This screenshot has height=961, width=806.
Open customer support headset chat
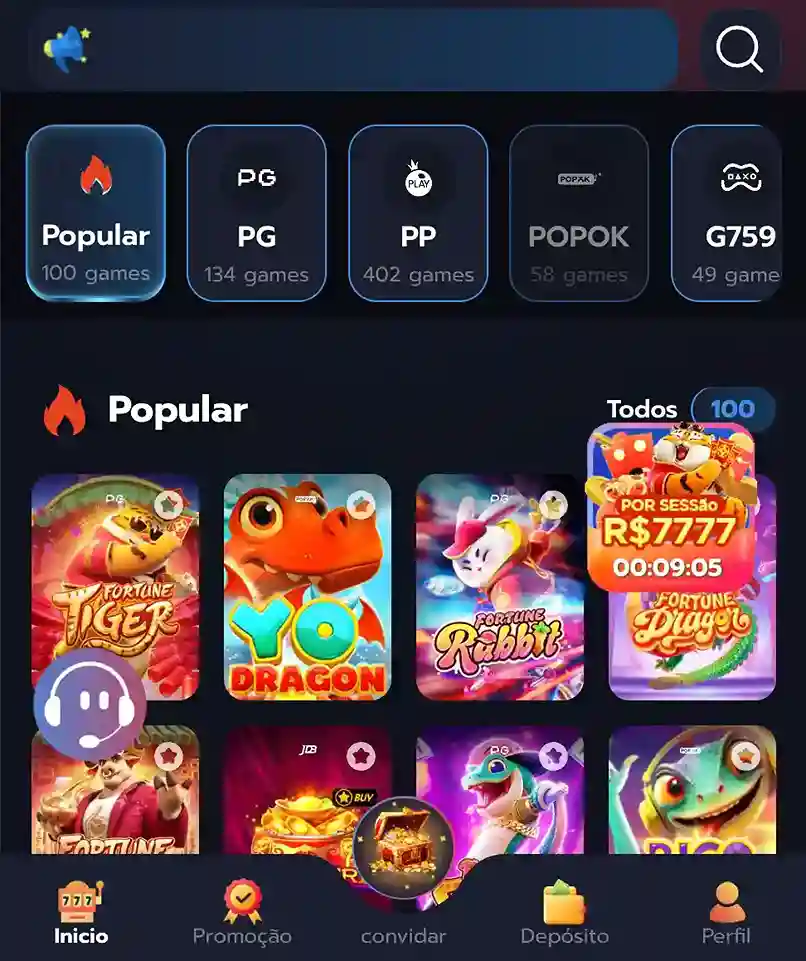click(x=90, y=707)
